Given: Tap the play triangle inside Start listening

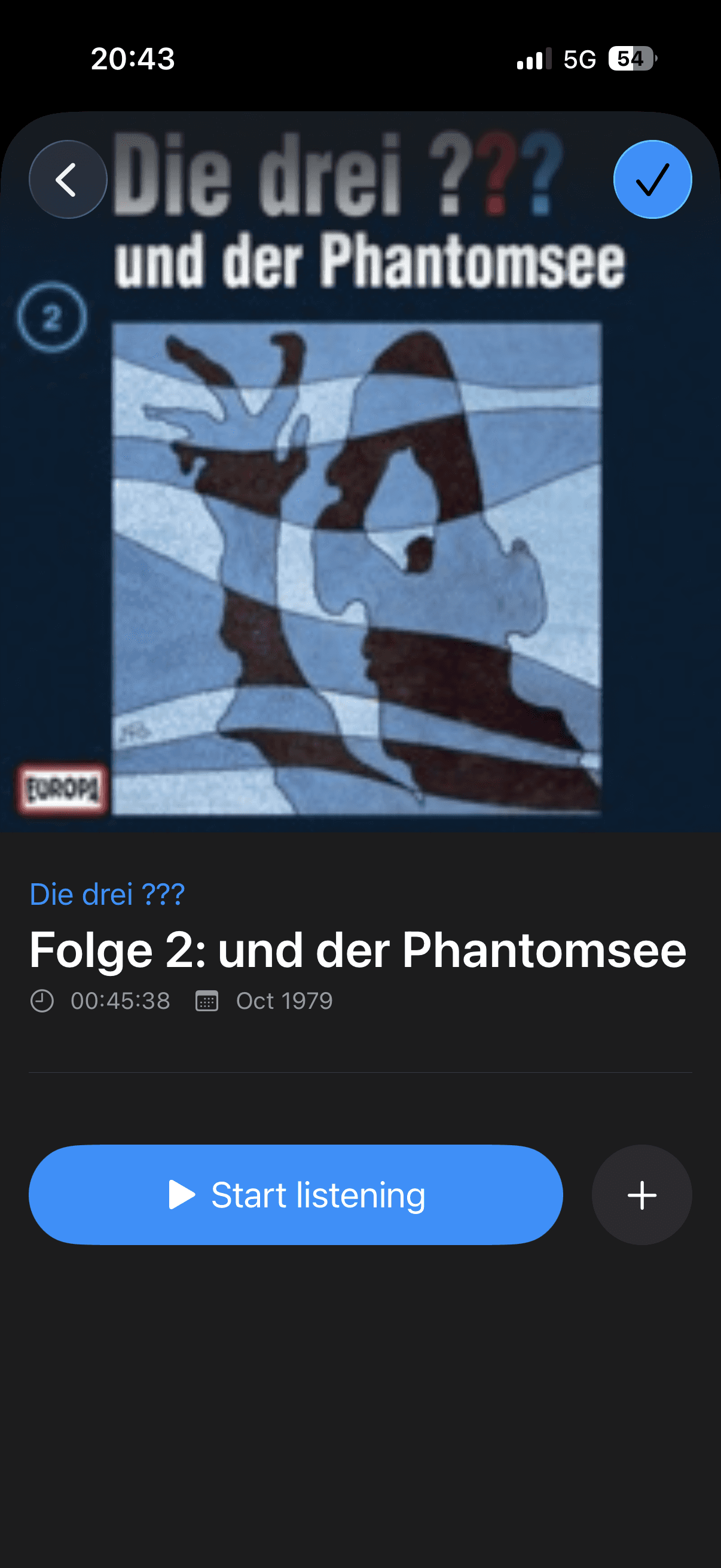Looking at the screenshot, I should 182,1194.
